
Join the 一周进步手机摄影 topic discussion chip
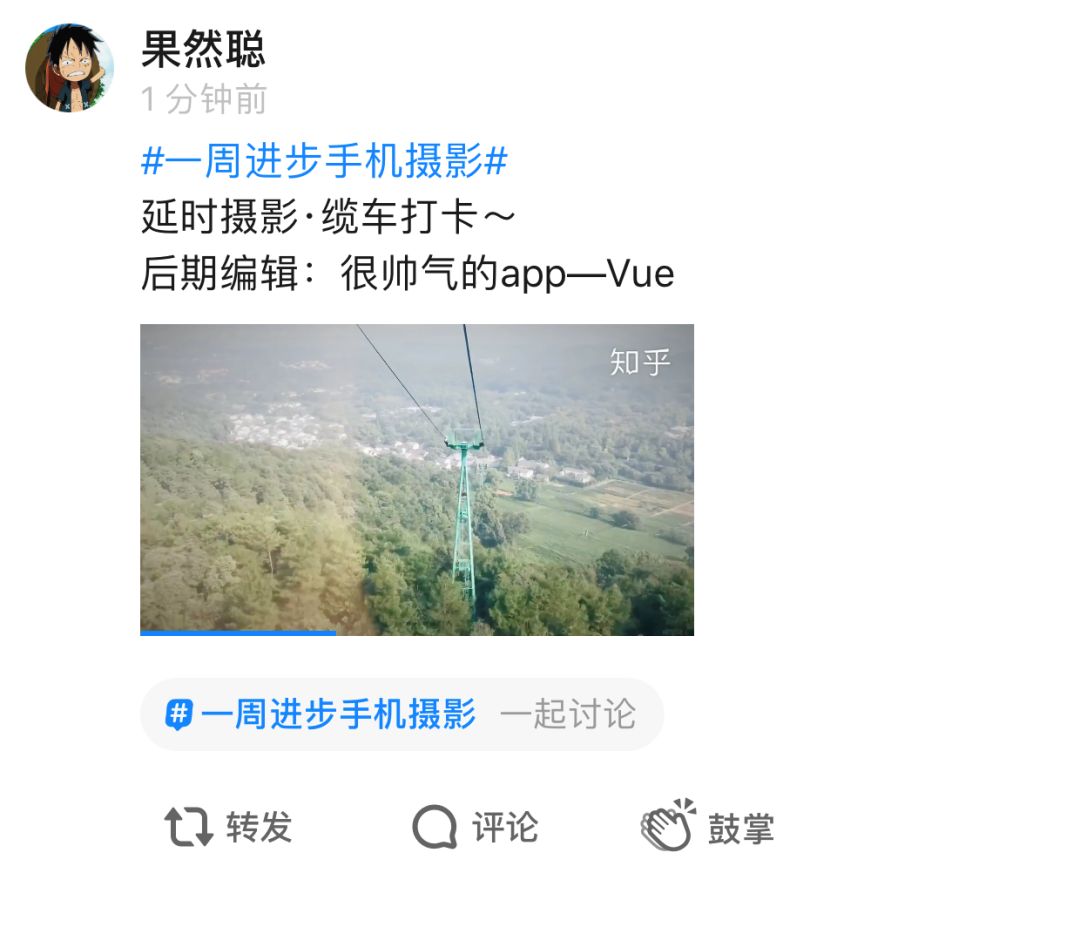click(x=401, y=715)
